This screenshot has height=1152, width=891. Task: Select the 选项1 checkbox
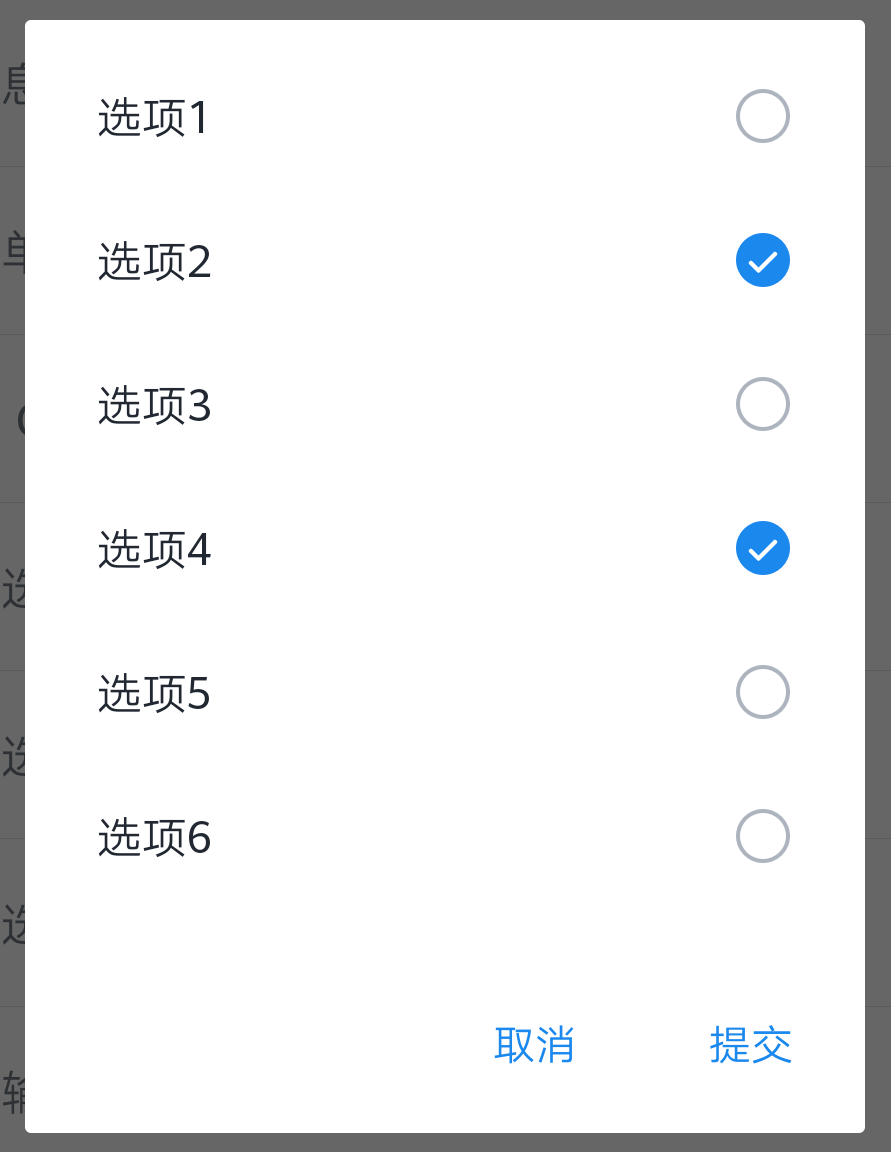pos(762,116)
